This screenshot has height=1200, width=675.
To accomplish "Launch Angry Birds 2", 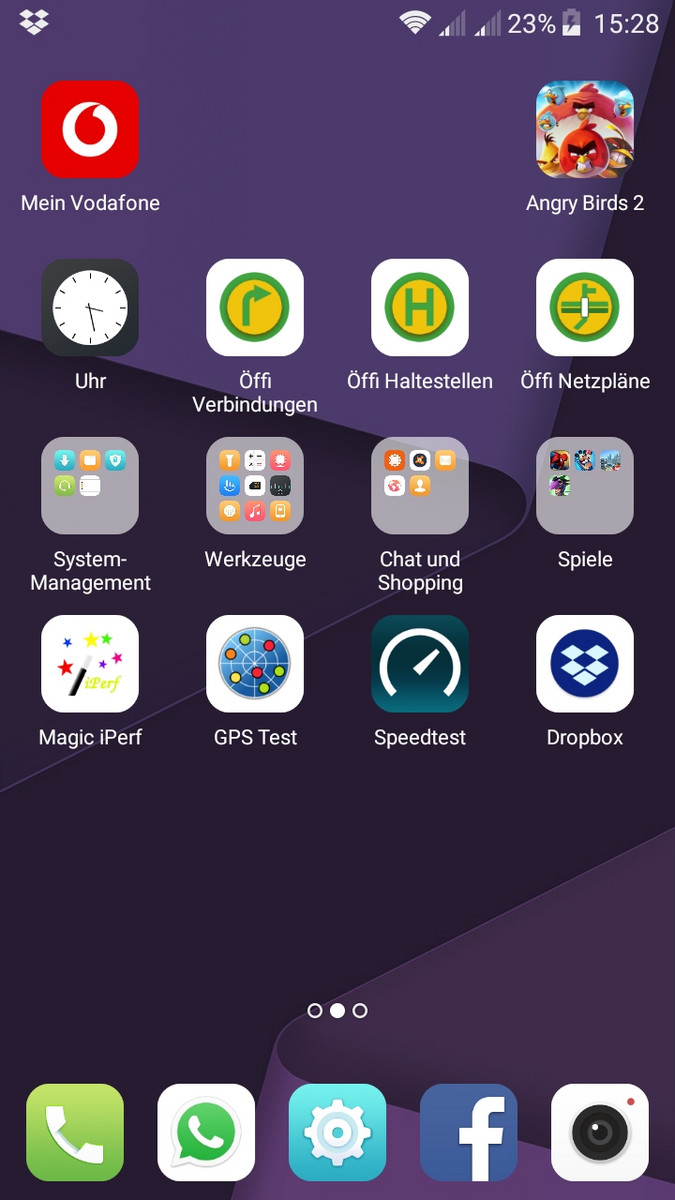I will click(x=585, y=130).
